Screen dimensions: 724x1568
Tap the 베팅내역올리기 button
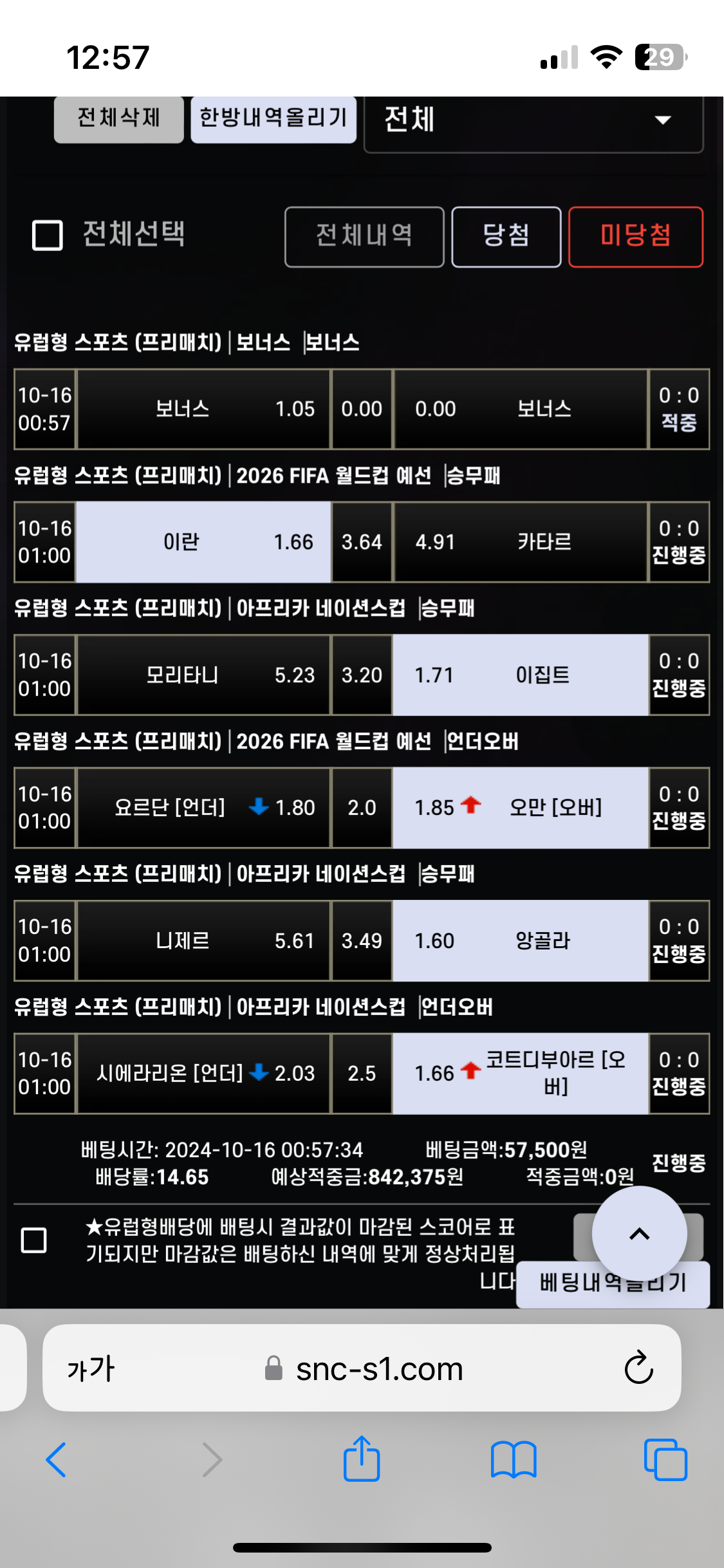(613, 1283)
